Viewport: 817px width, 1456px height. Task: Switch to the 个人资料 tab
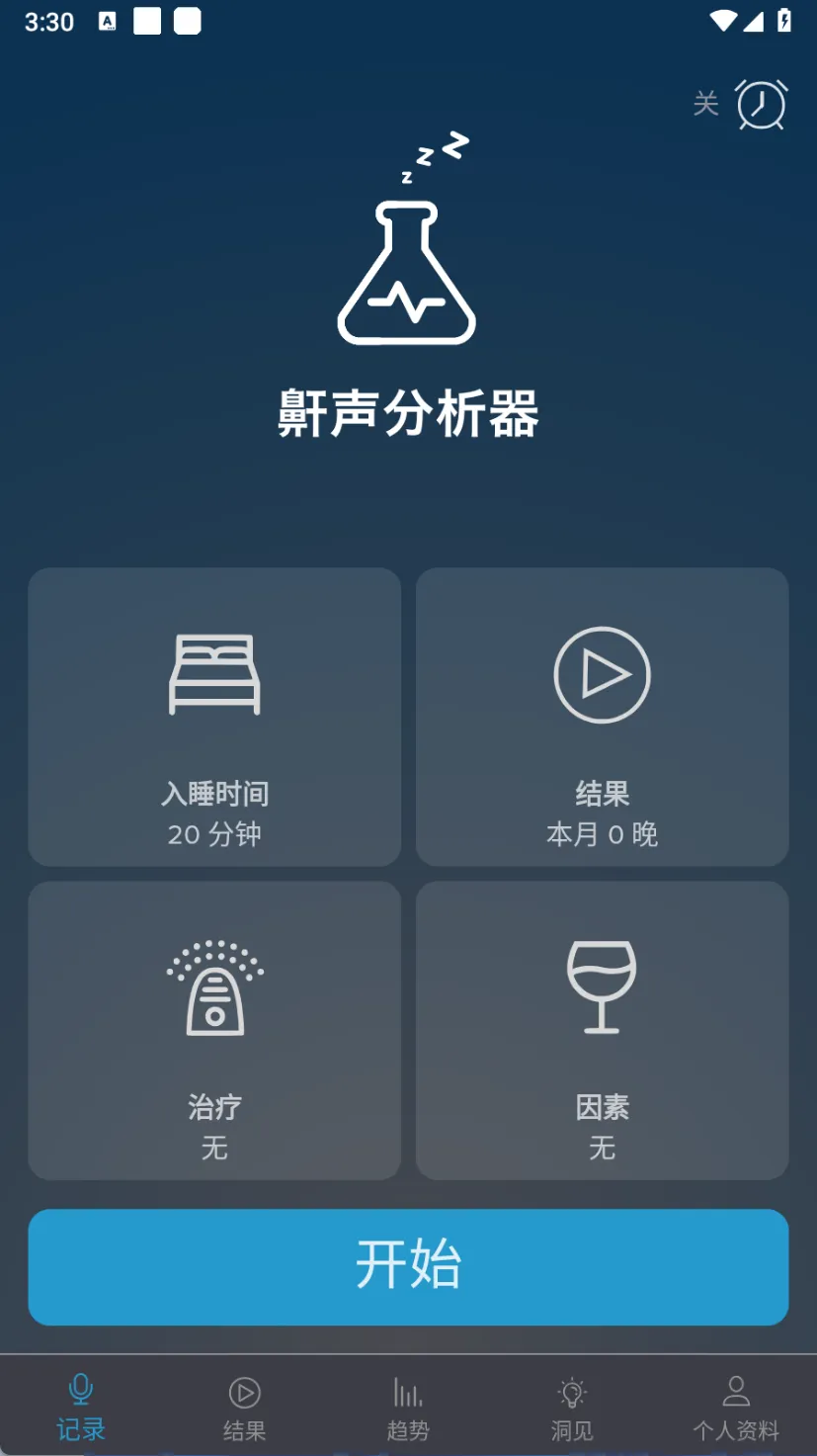click(x=736, y=1407)
